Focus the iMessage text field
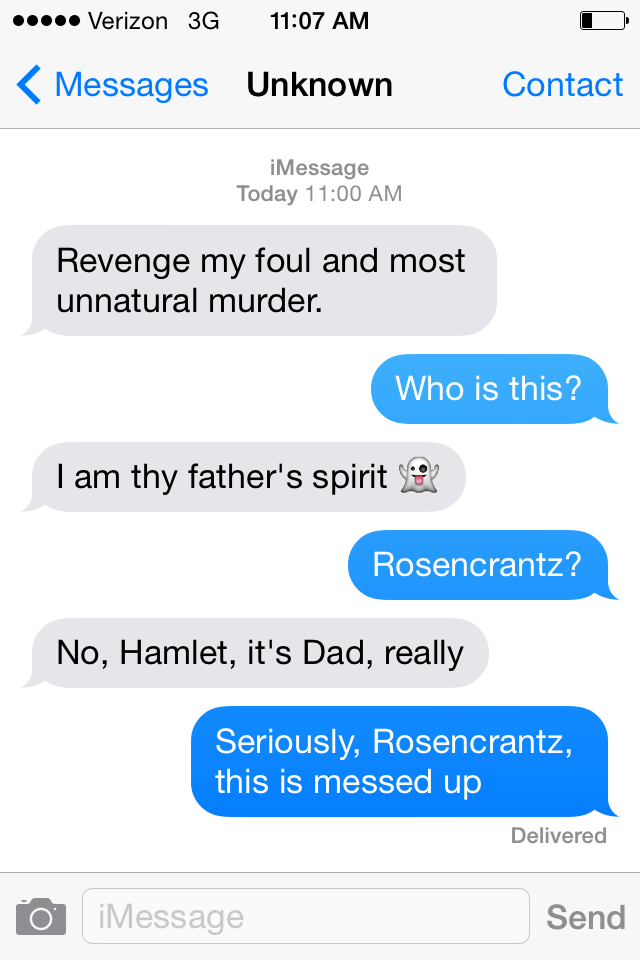640x960 pixels. (305, 916)
